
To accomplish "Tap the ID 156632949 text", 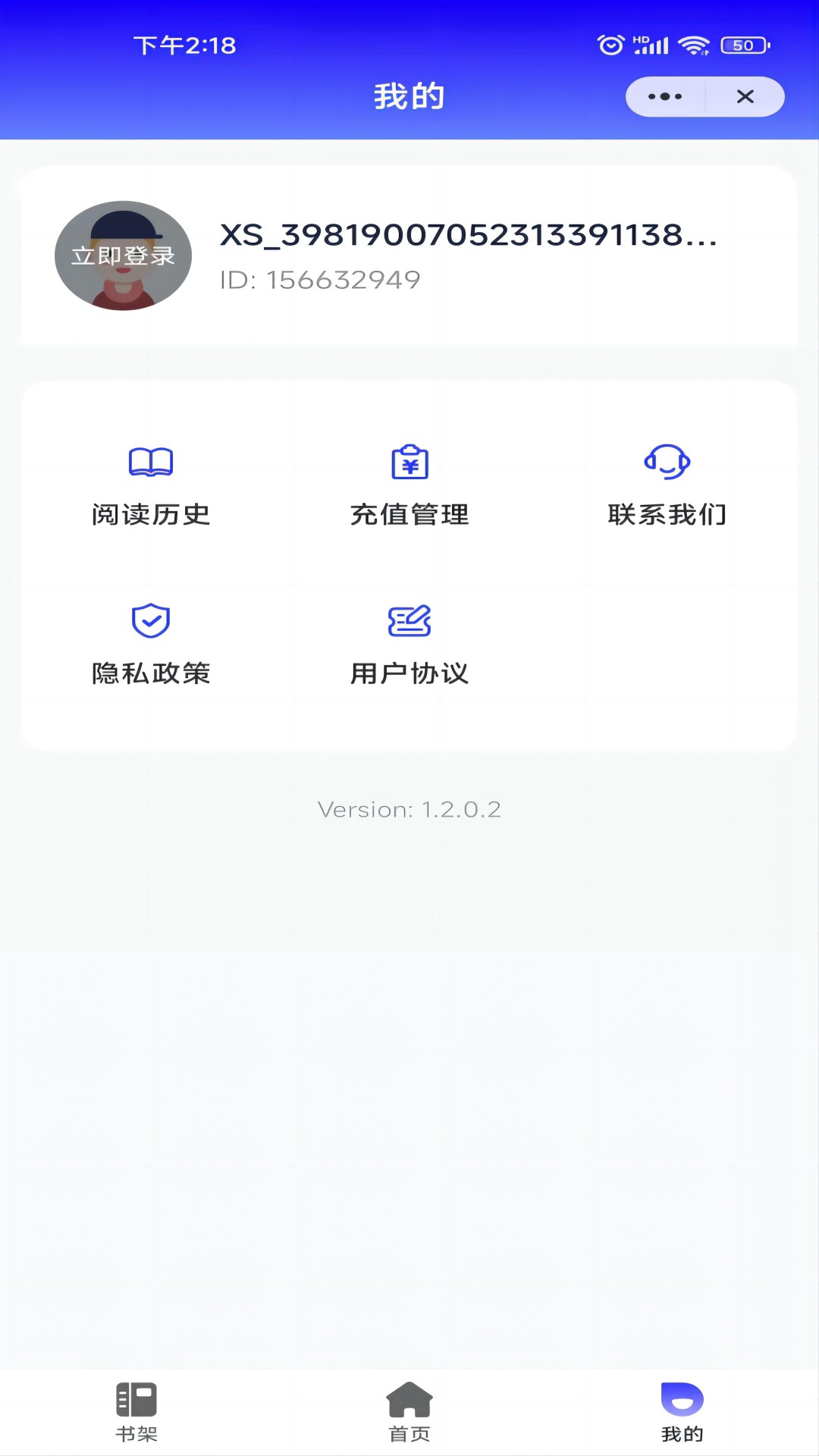I will [x=317, y=281].
